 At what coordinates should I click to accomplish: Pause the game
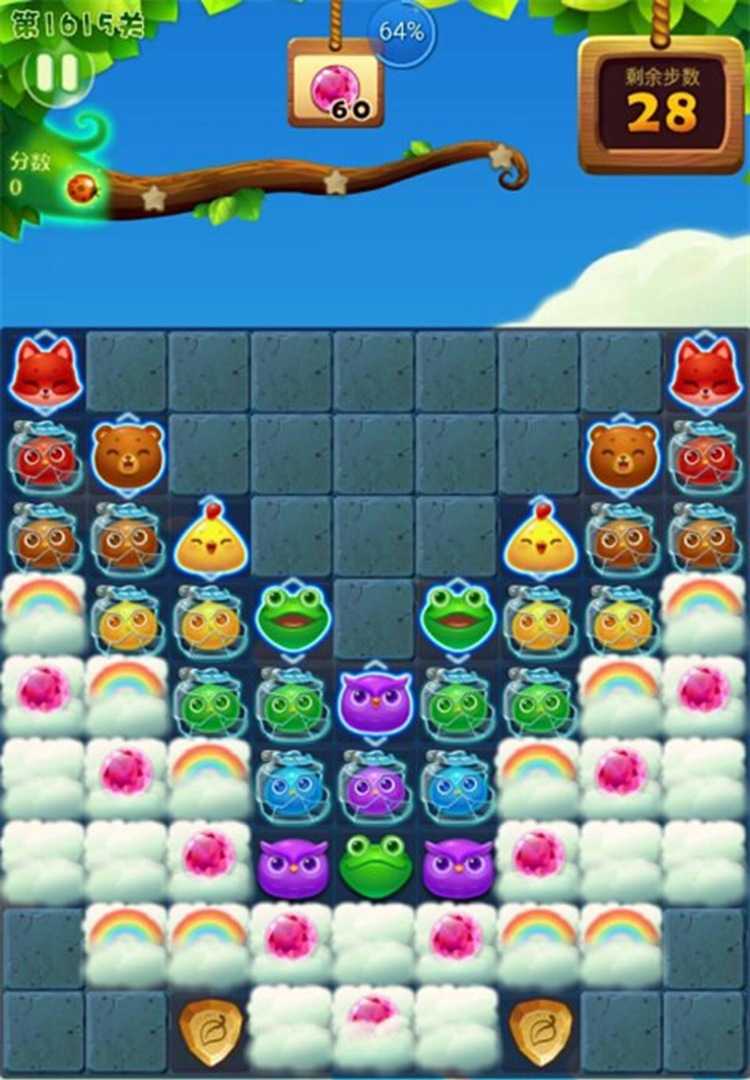coord(58,72)
